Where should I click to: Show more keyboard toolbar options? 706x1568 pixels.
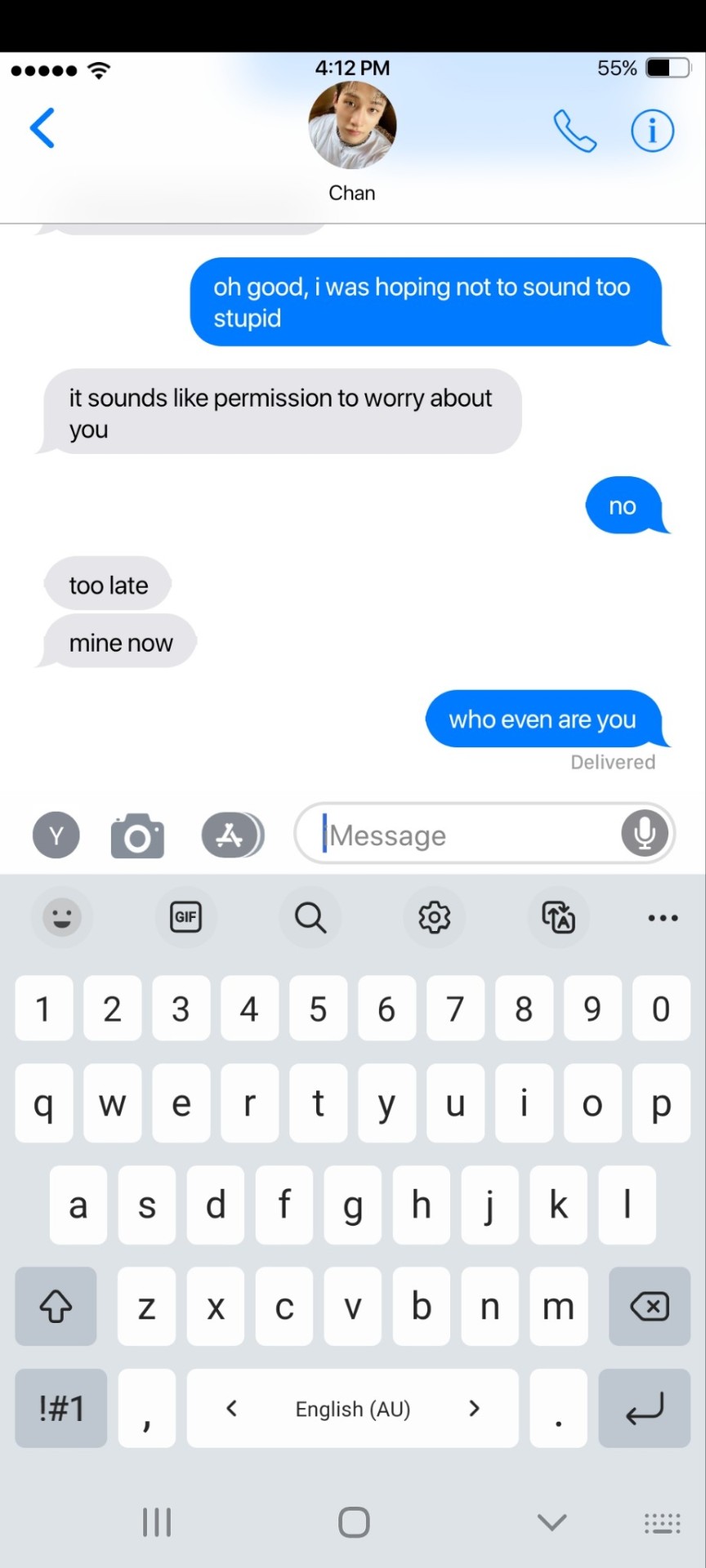(662, 918)
